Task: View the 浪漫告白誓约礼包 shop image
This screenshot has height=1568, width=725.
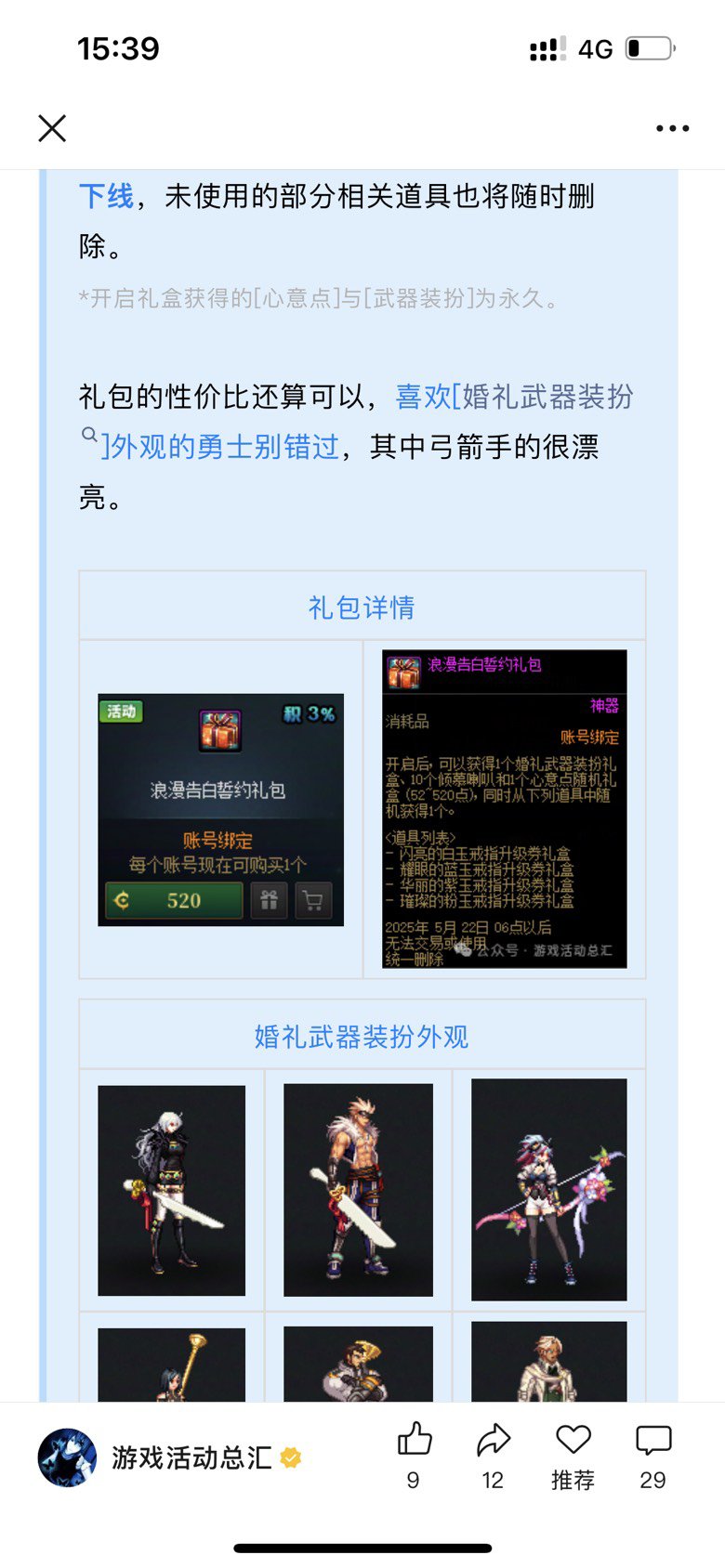Action: click(220, 810)
